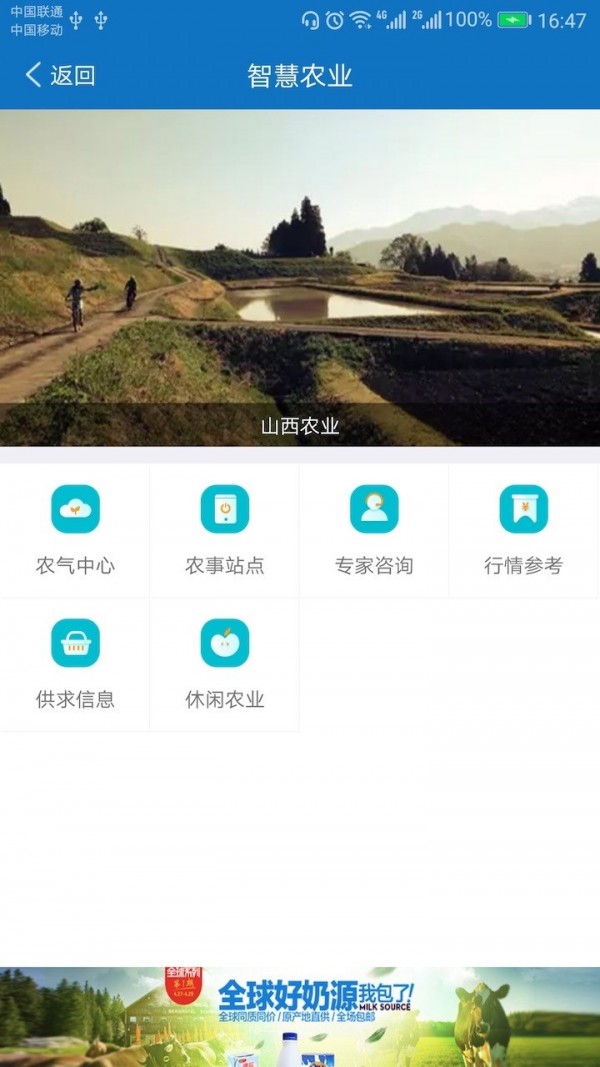Go back using the 返回 button

coord(60,76)
